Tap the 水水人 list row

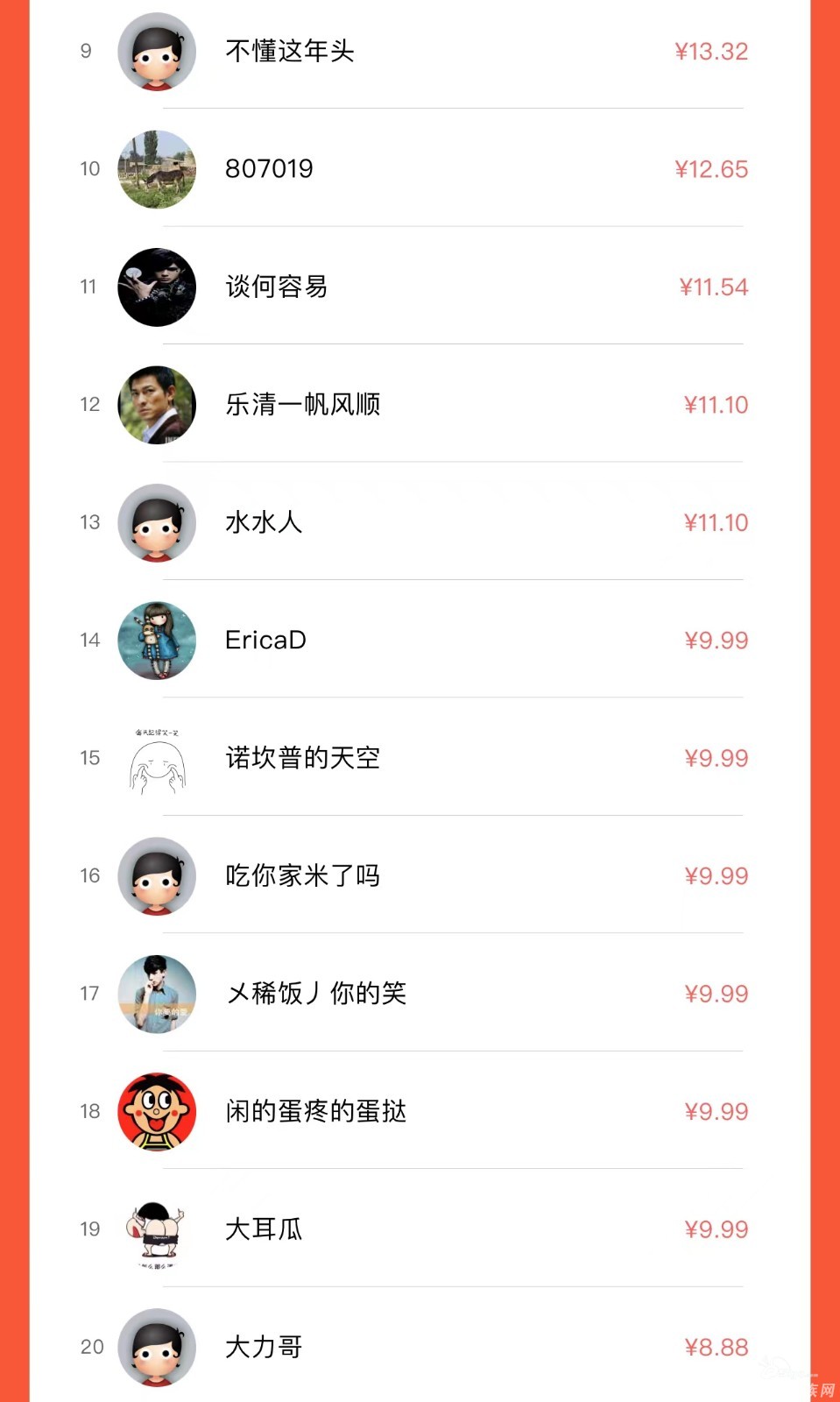tap(263, 522)
